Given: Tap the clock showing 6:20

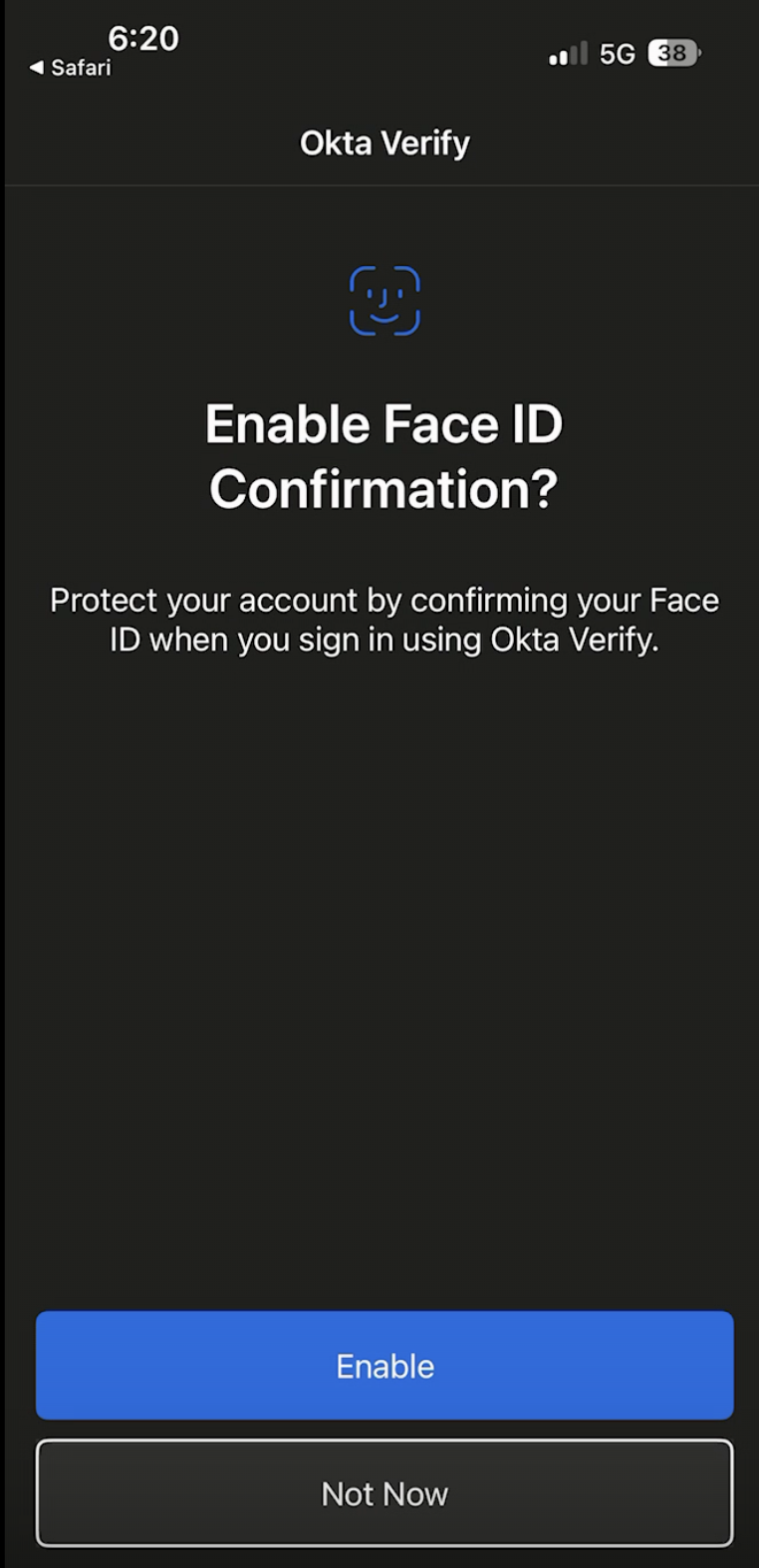Looking at the screenshot, I should tap(140, 38).
